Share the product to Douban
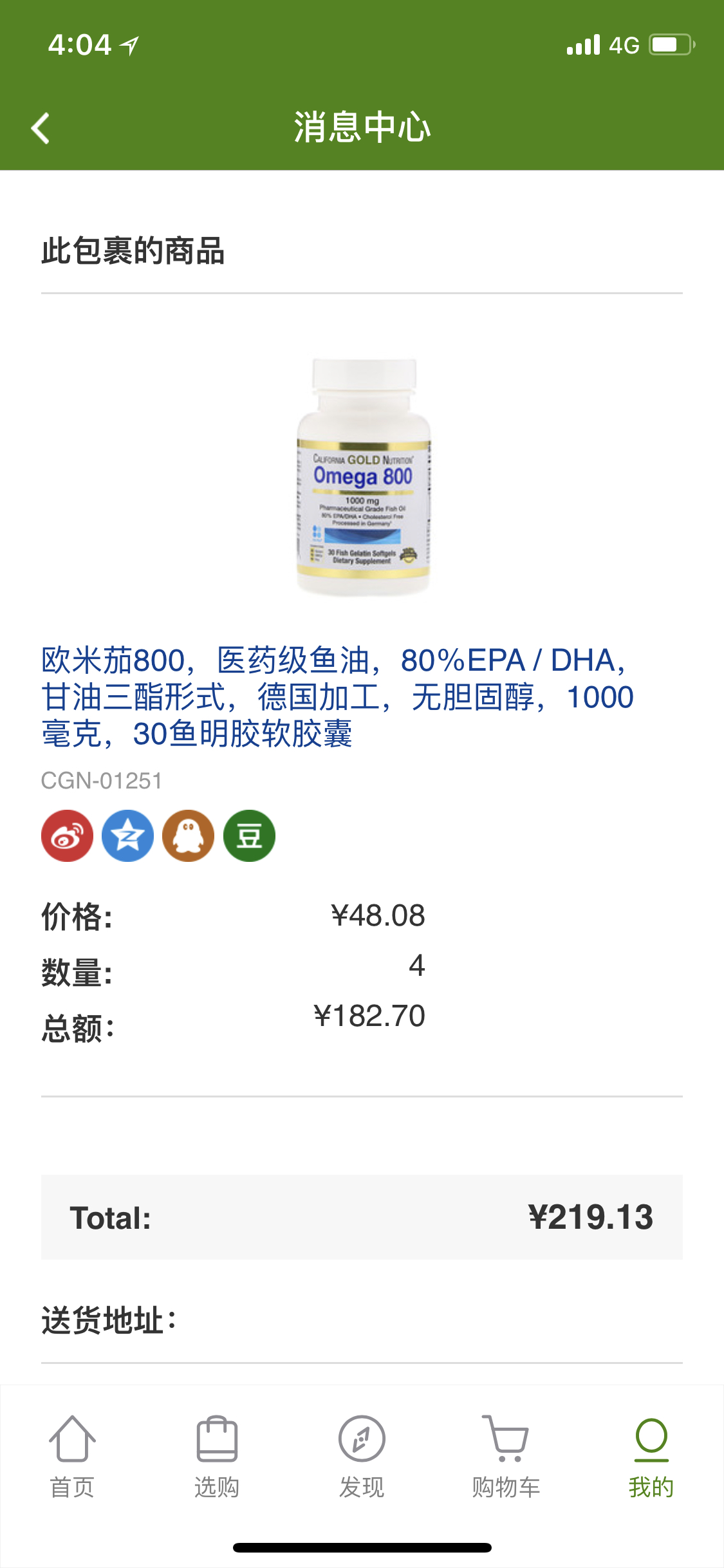Screen dimensions: 724x1568 click(x=248, y=835)
